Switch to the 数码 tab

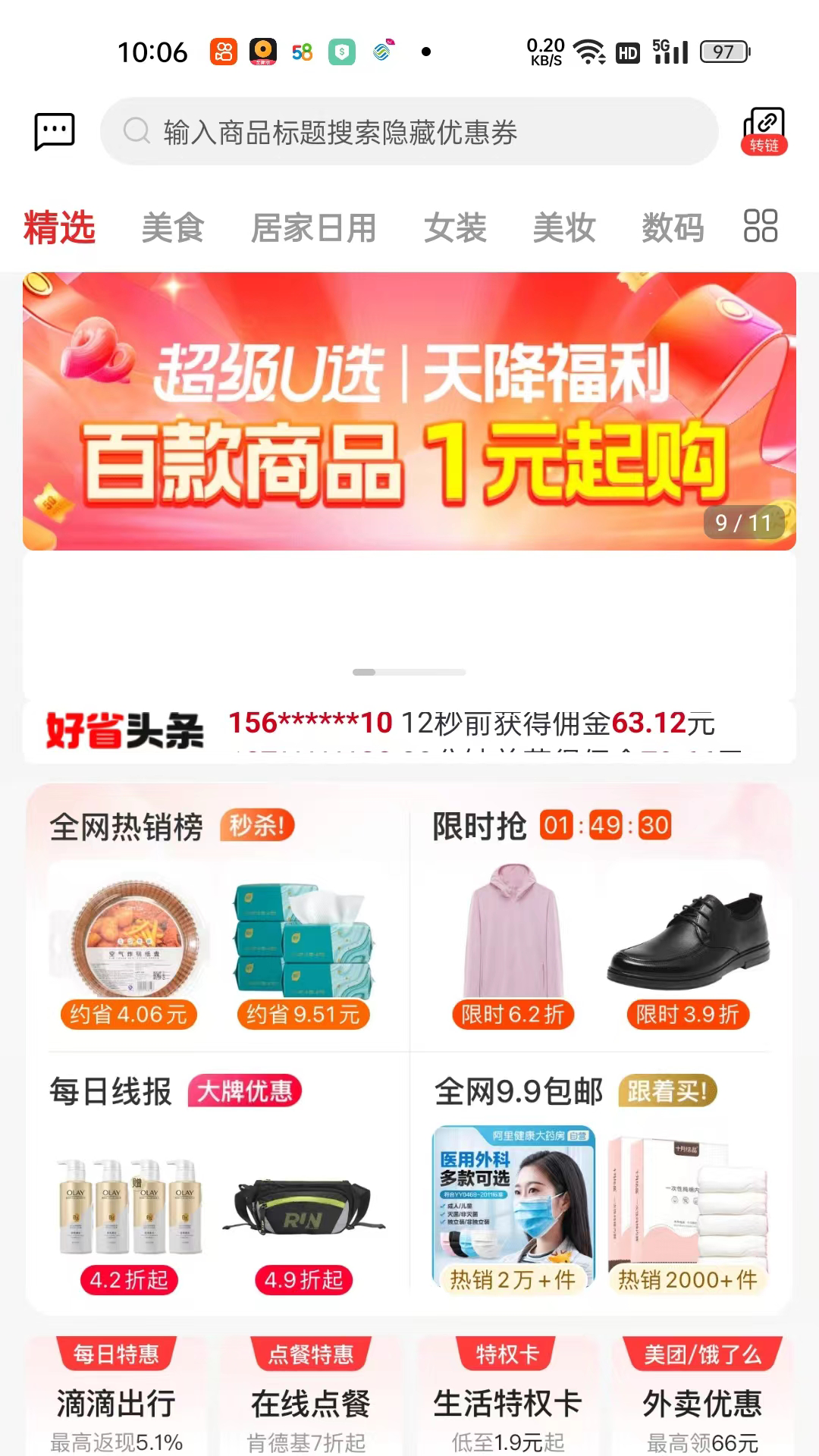click(x=673, y=227)
